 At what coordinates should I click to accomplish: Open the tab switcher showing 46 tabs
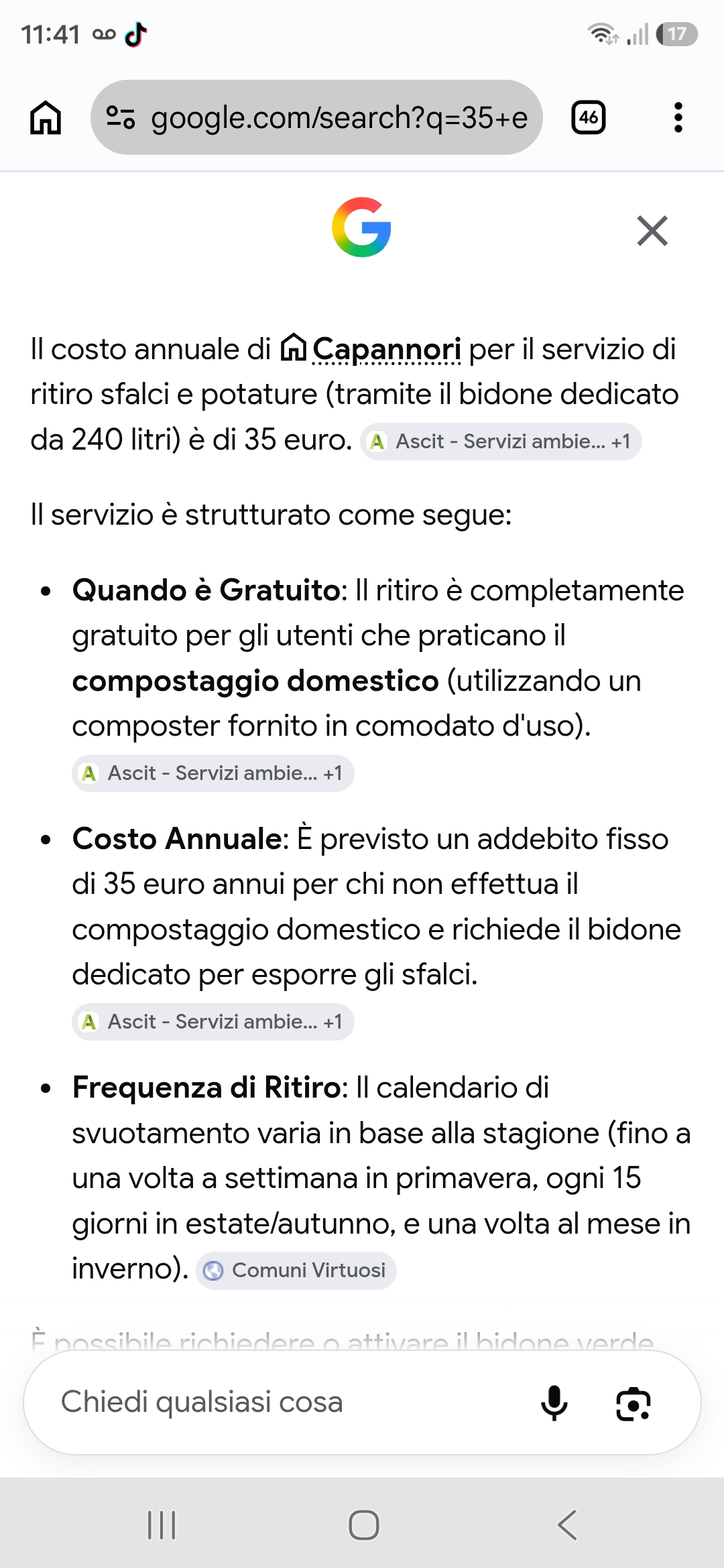(x=589, y=118)
